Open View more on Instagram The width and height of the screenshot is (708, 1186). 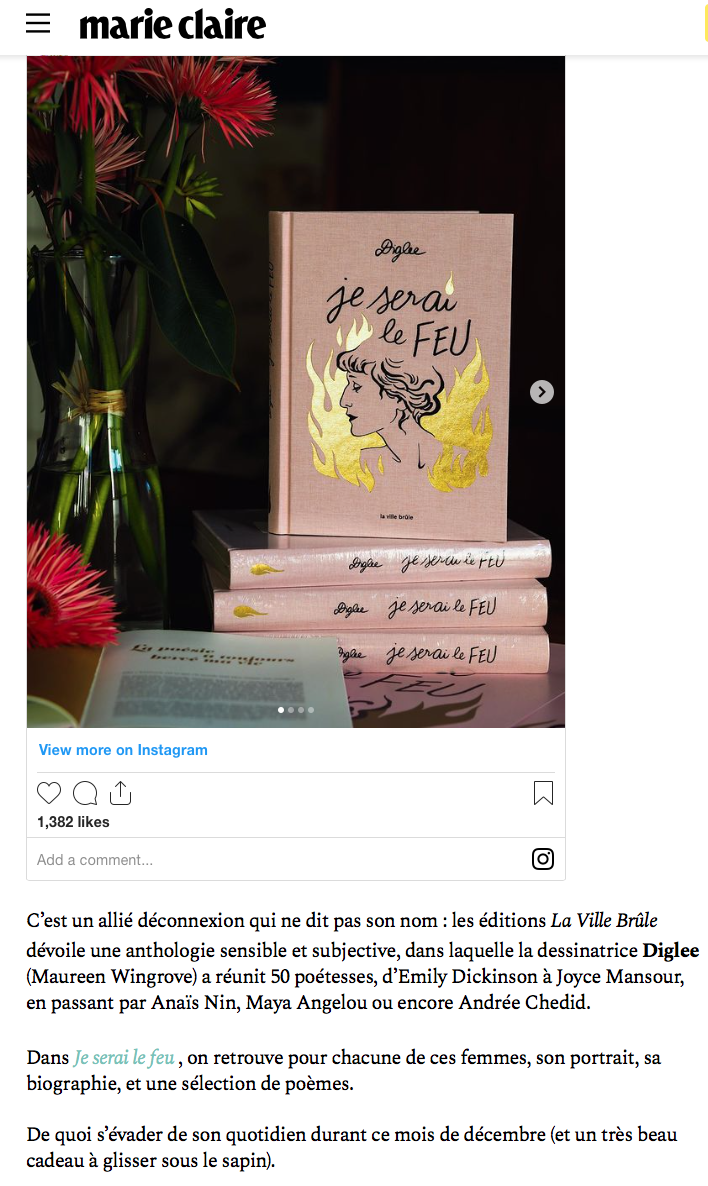tap(123, 750)
